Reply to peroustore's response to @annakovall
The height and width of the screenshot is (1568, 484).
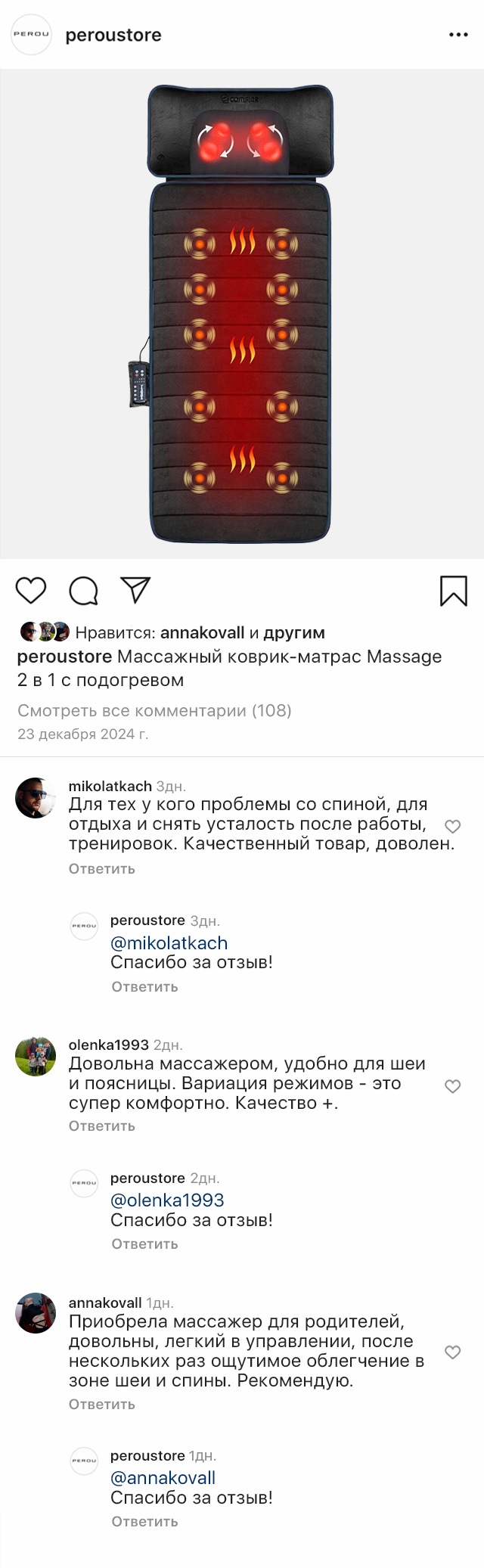(x=144, y=1521)
